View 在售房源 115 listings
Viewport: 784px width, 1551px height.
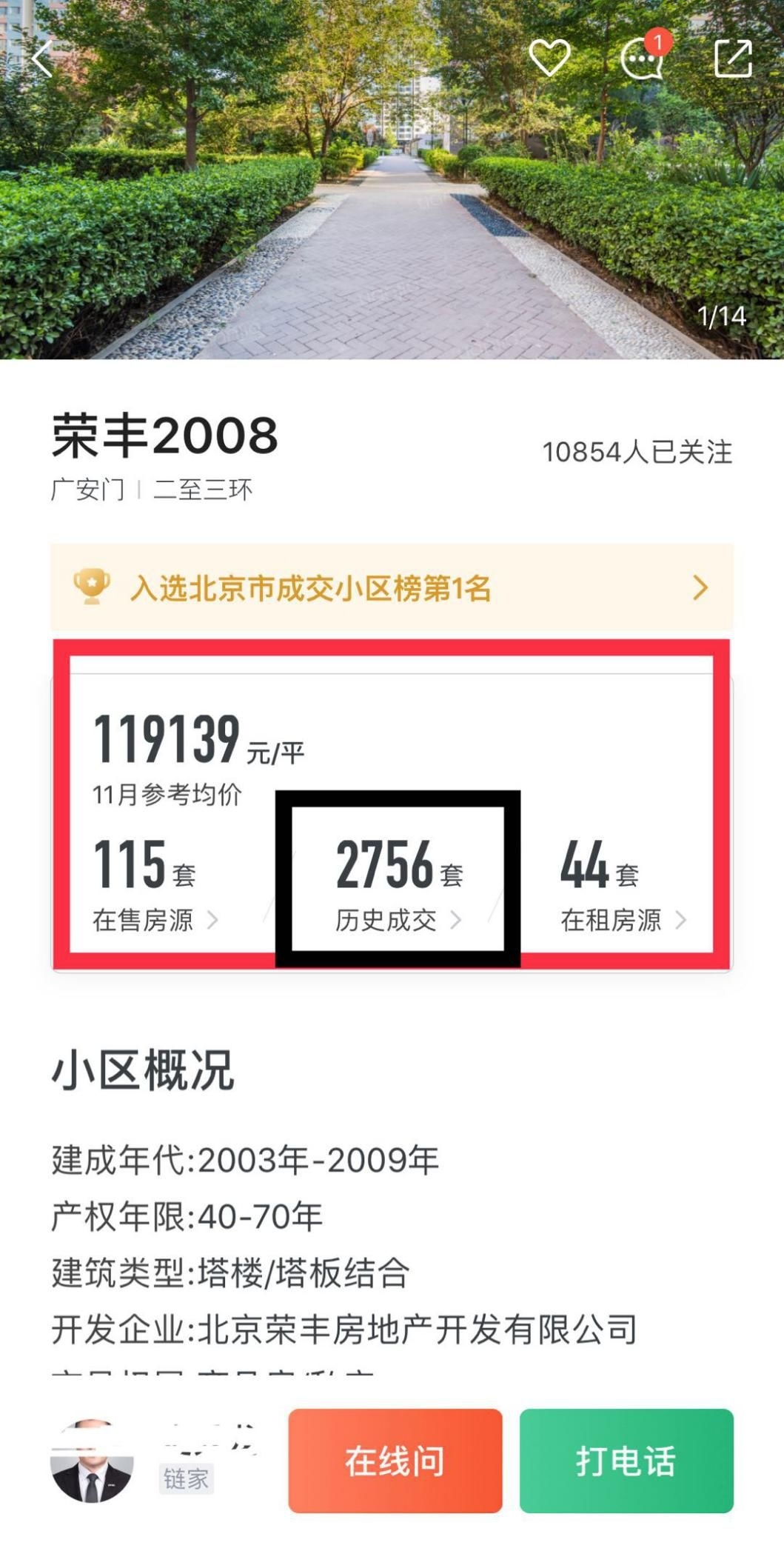(x=155, y=883)
